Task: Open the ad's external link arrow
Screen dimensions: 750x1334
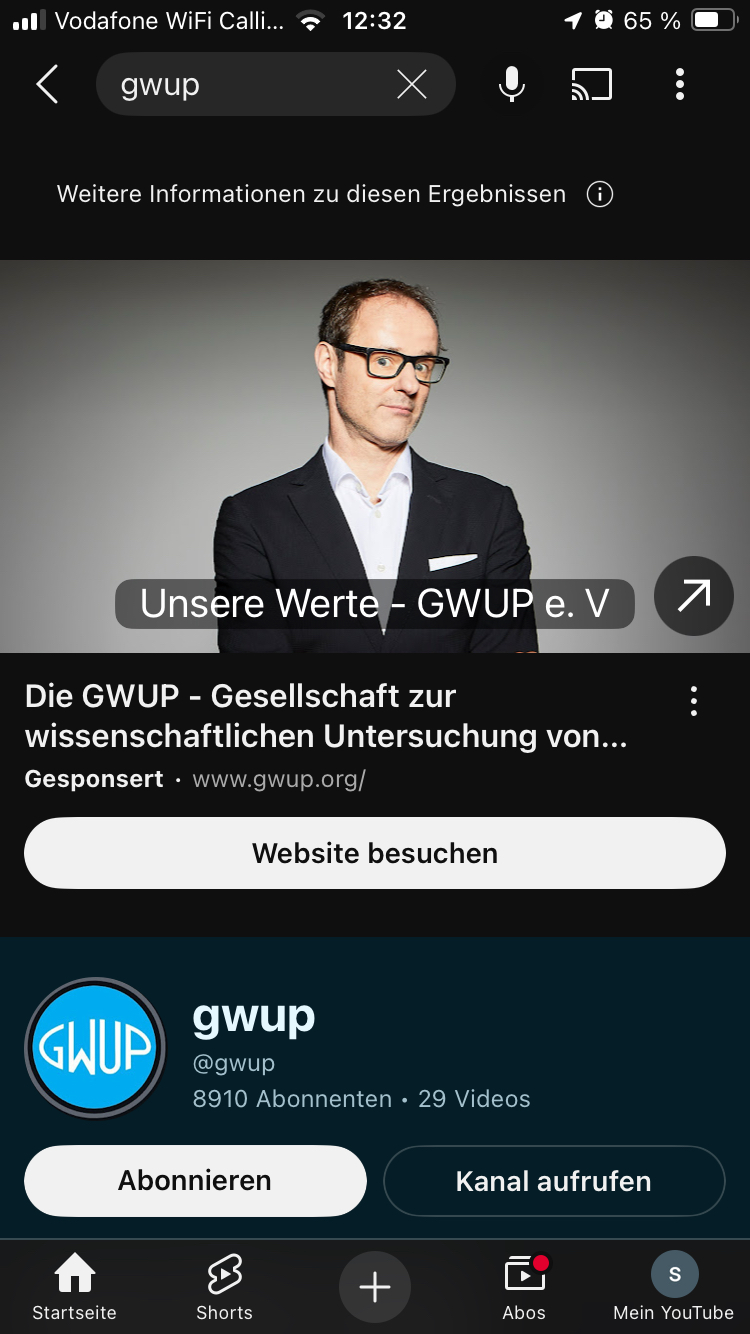Action: pyautogui.click(x=693, y=596)
